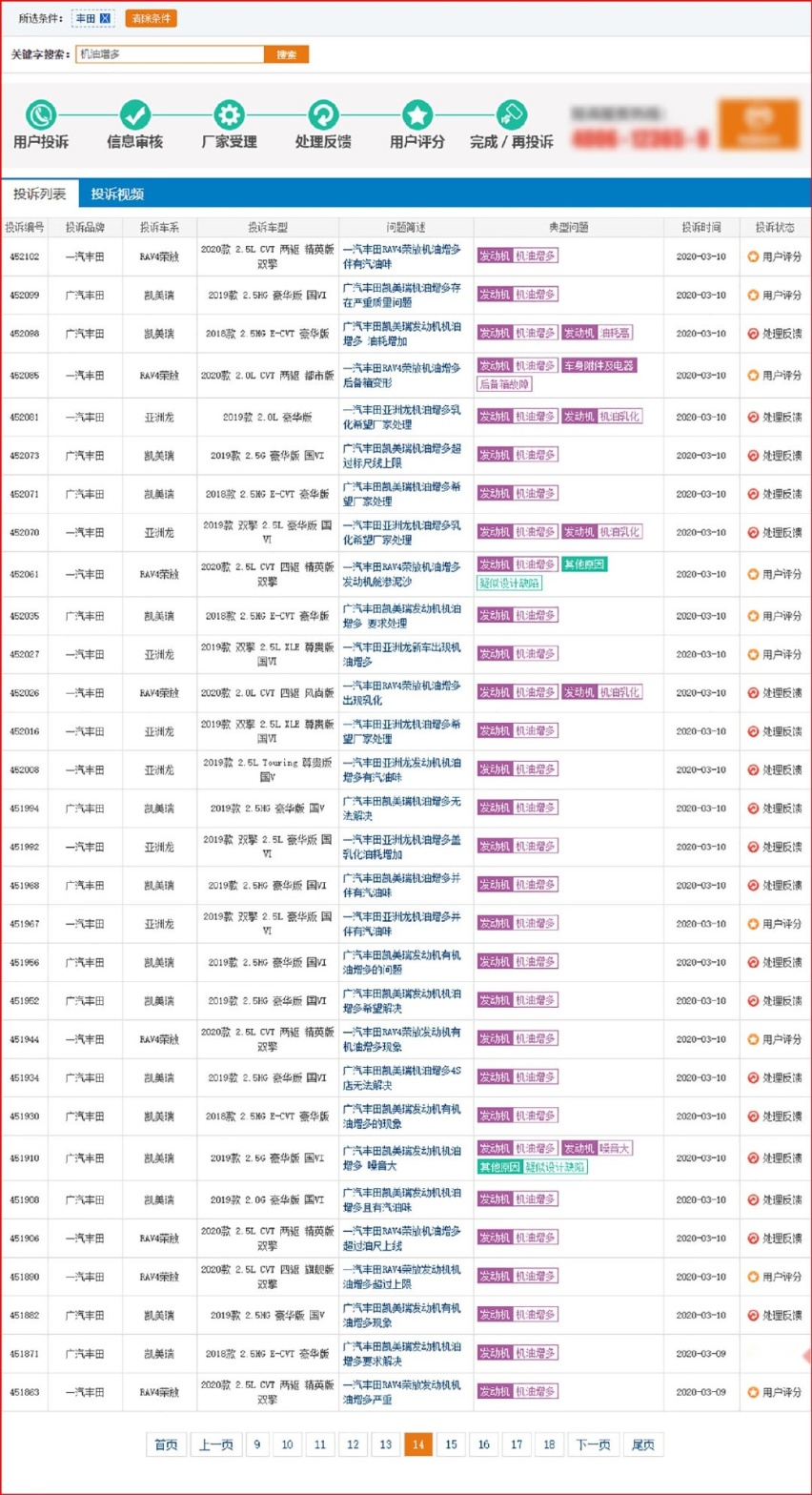Go to 首页 first page
Viewport: 812px width, 1495px height.
(x=166, y=1444)
